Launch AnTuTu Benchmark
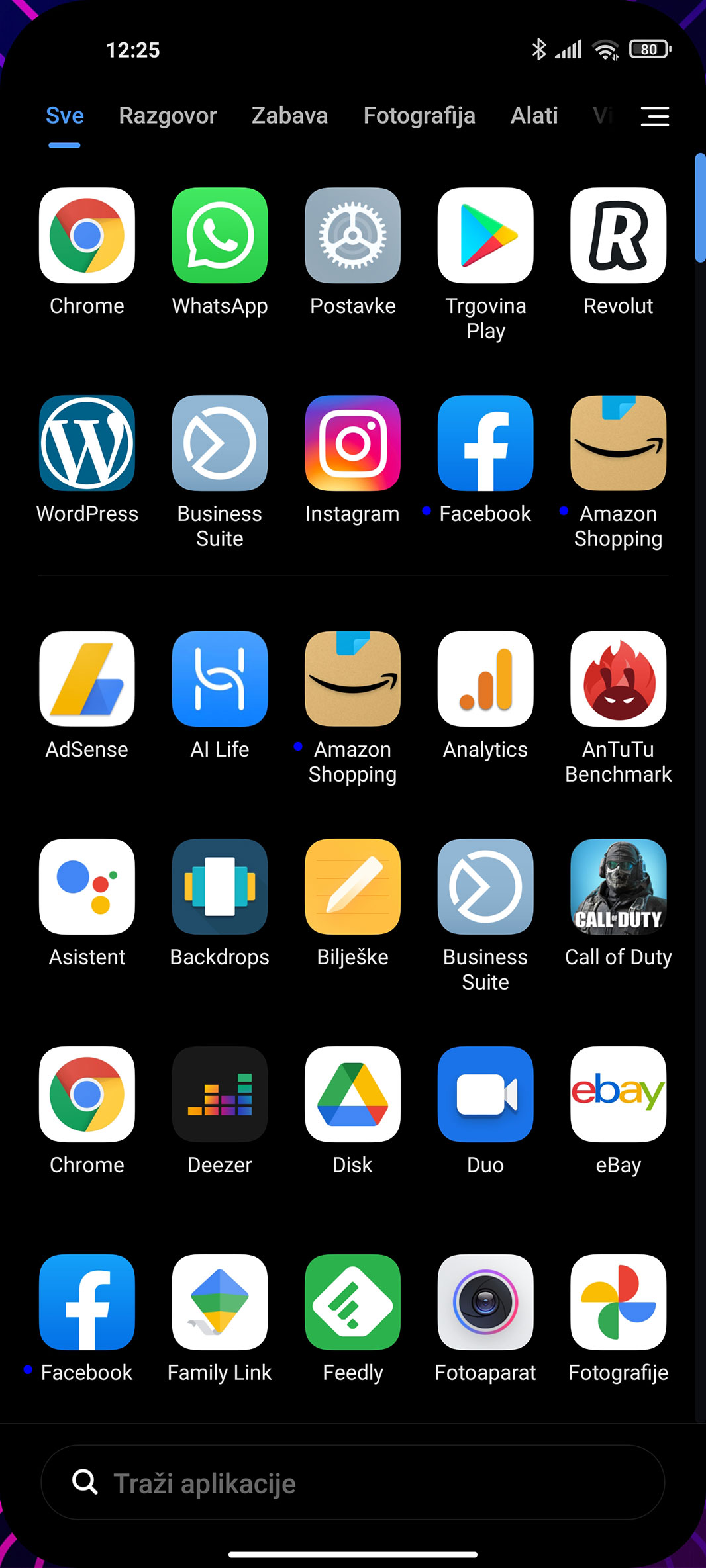Image resolution: width=706 pixels, height=1568 pixels. tap(618, 679)
